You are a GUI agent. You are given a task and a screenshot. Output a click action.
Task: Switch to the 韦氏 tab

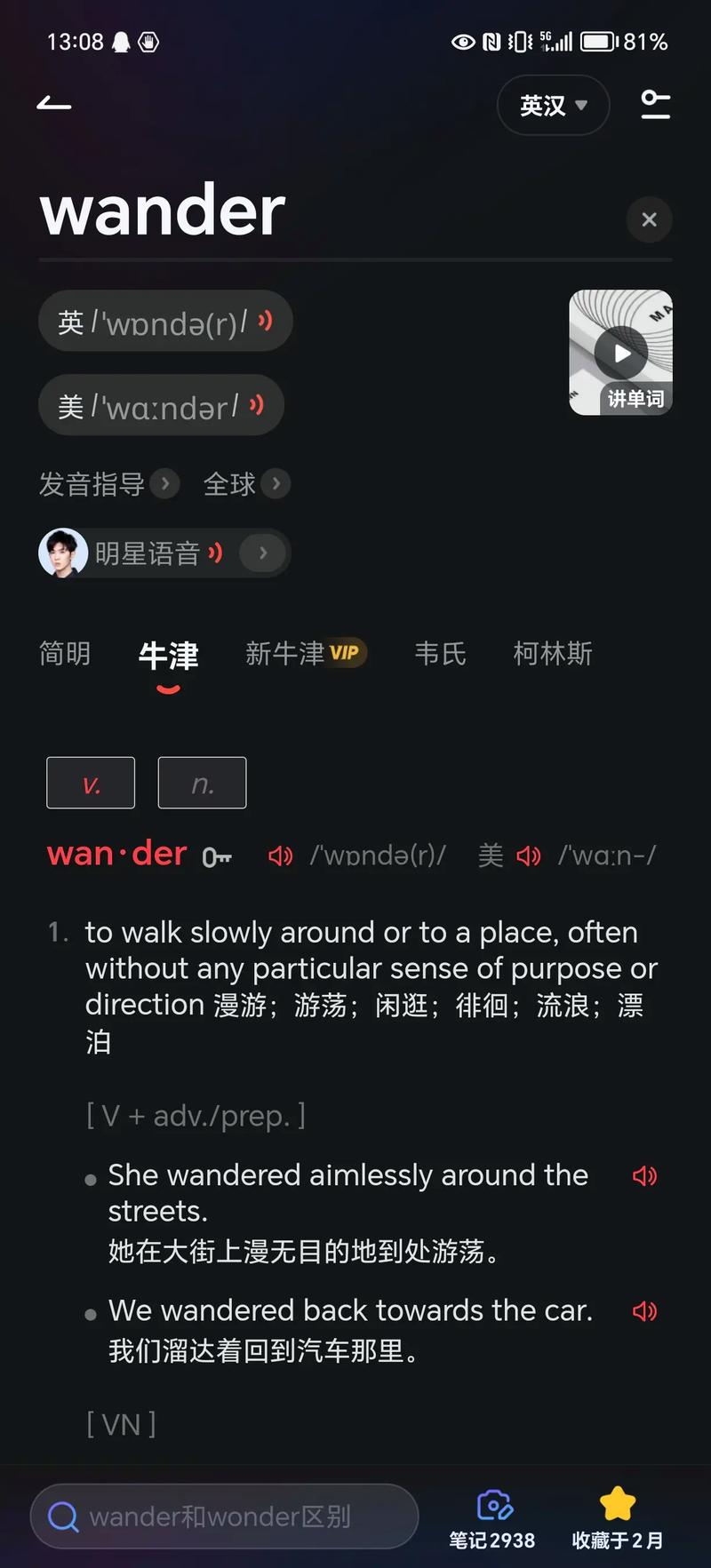pyautogui.click(x=440, y=654)
